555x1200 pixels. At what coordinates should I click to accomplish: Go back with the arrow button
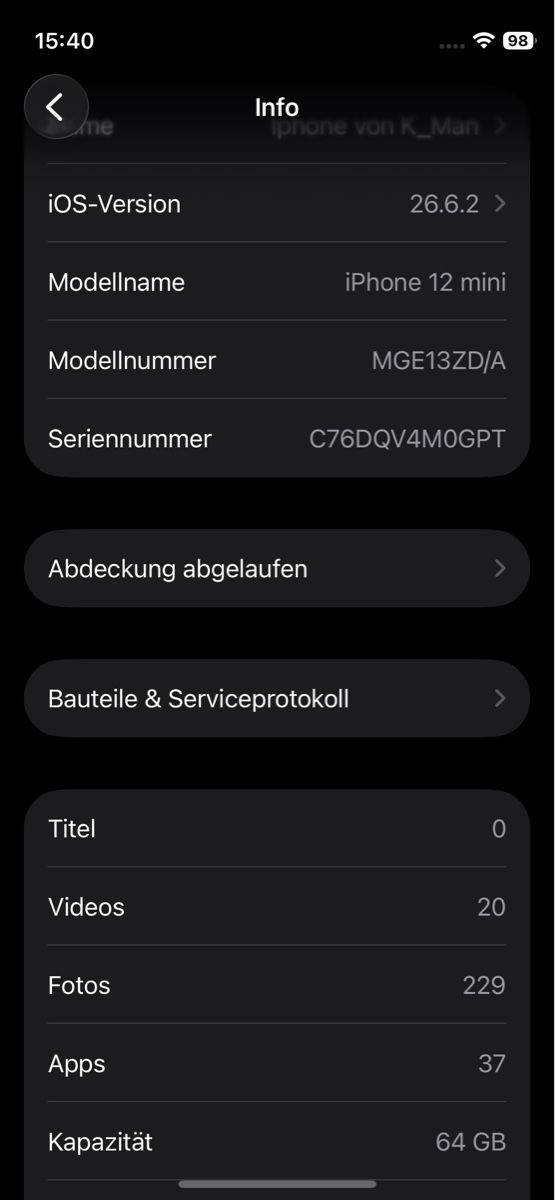56,107
